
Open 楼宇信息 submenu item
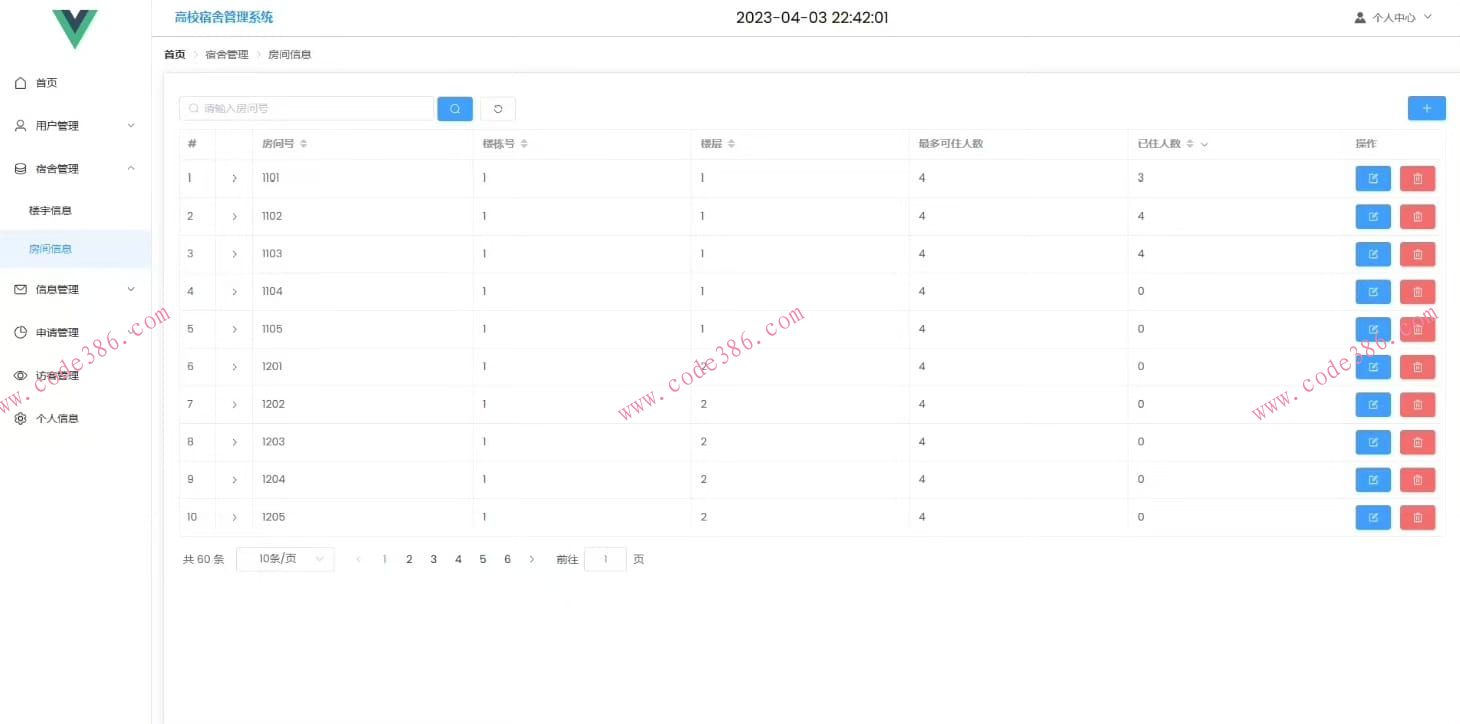click(50, 211)
